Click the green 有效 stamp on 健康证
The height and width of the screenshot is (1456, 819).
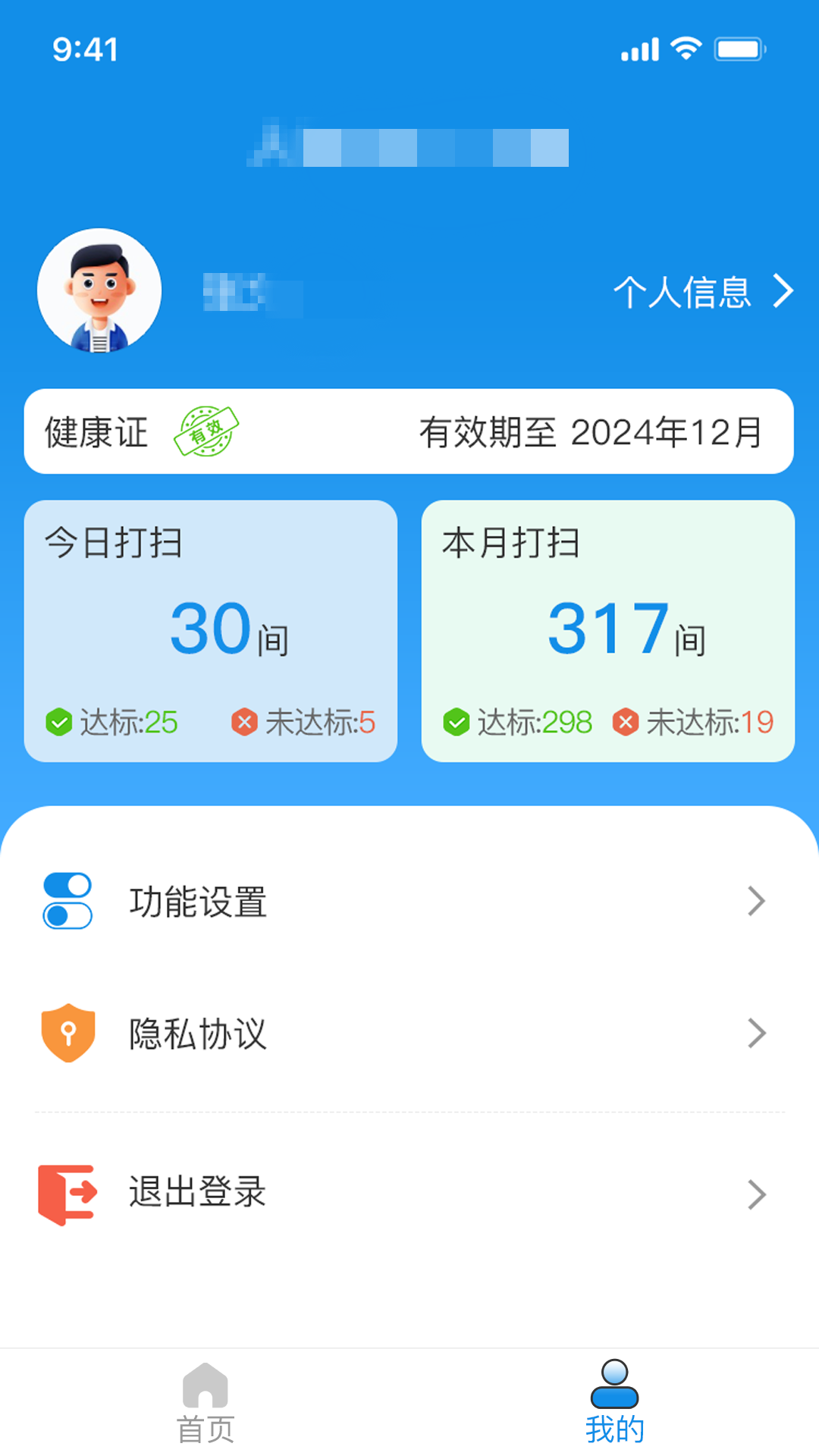[206, 432]
